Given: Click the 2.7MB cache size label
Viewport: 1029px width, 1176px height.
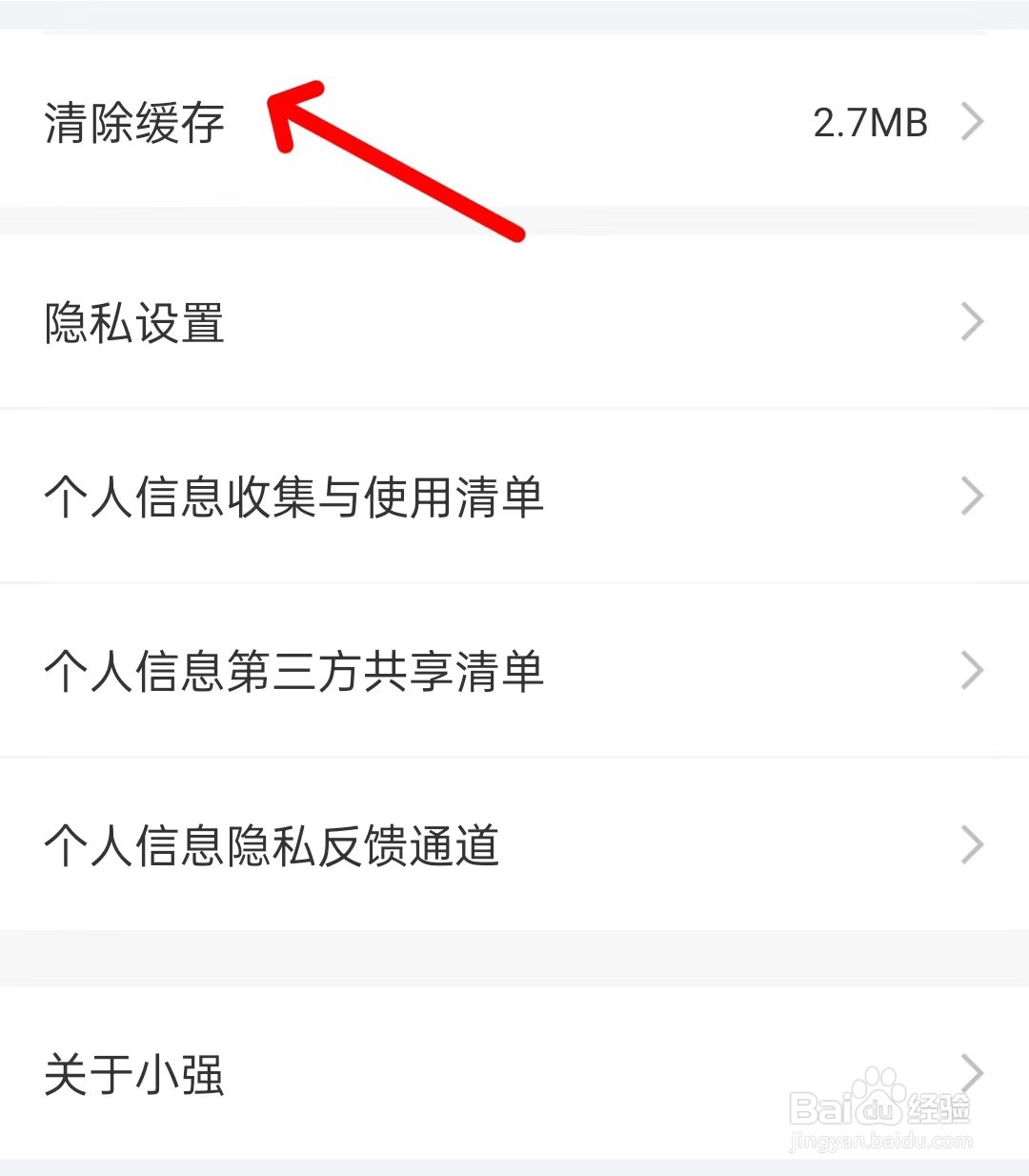Looking at the screenshot, I should click(x=871, y=122).
